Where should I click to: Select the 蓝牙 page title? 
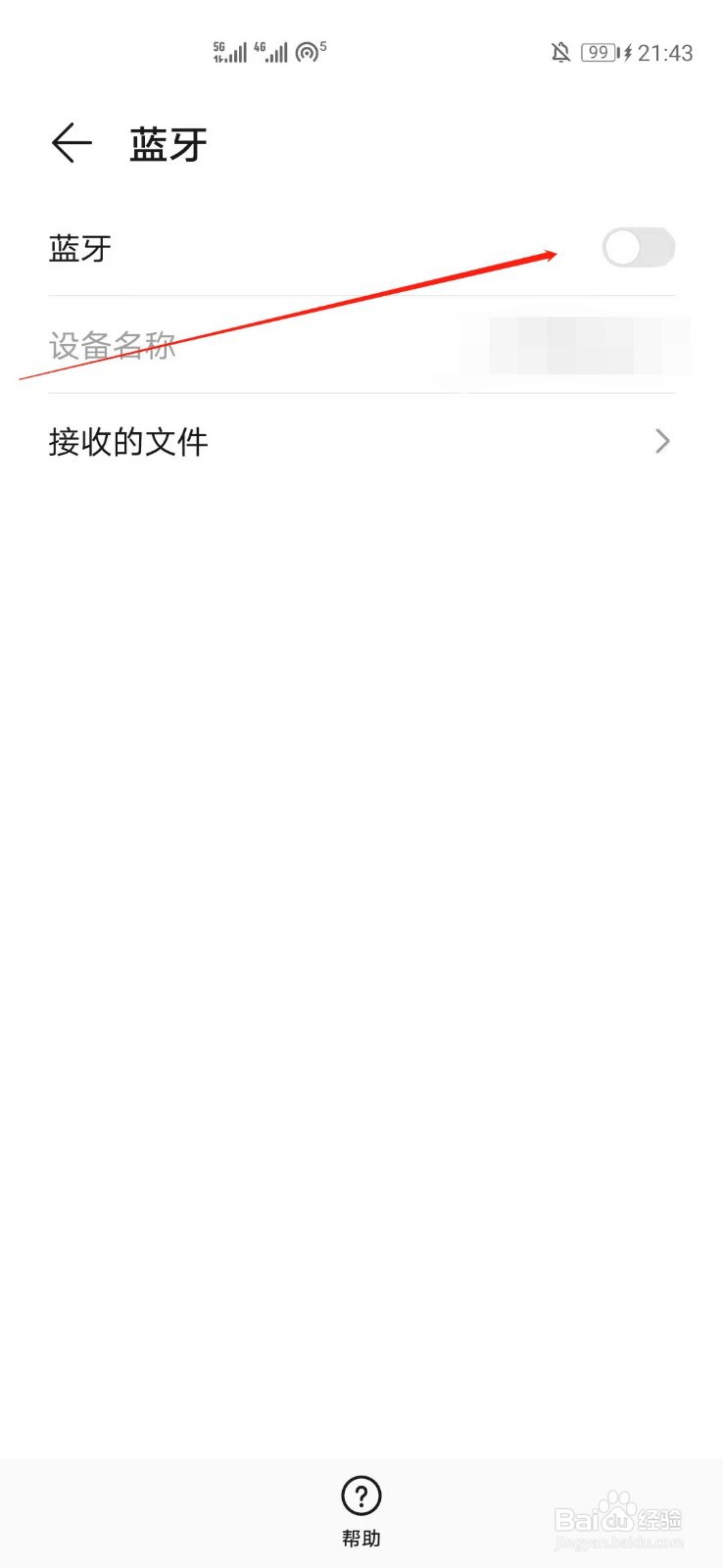[x=168, y=143]
